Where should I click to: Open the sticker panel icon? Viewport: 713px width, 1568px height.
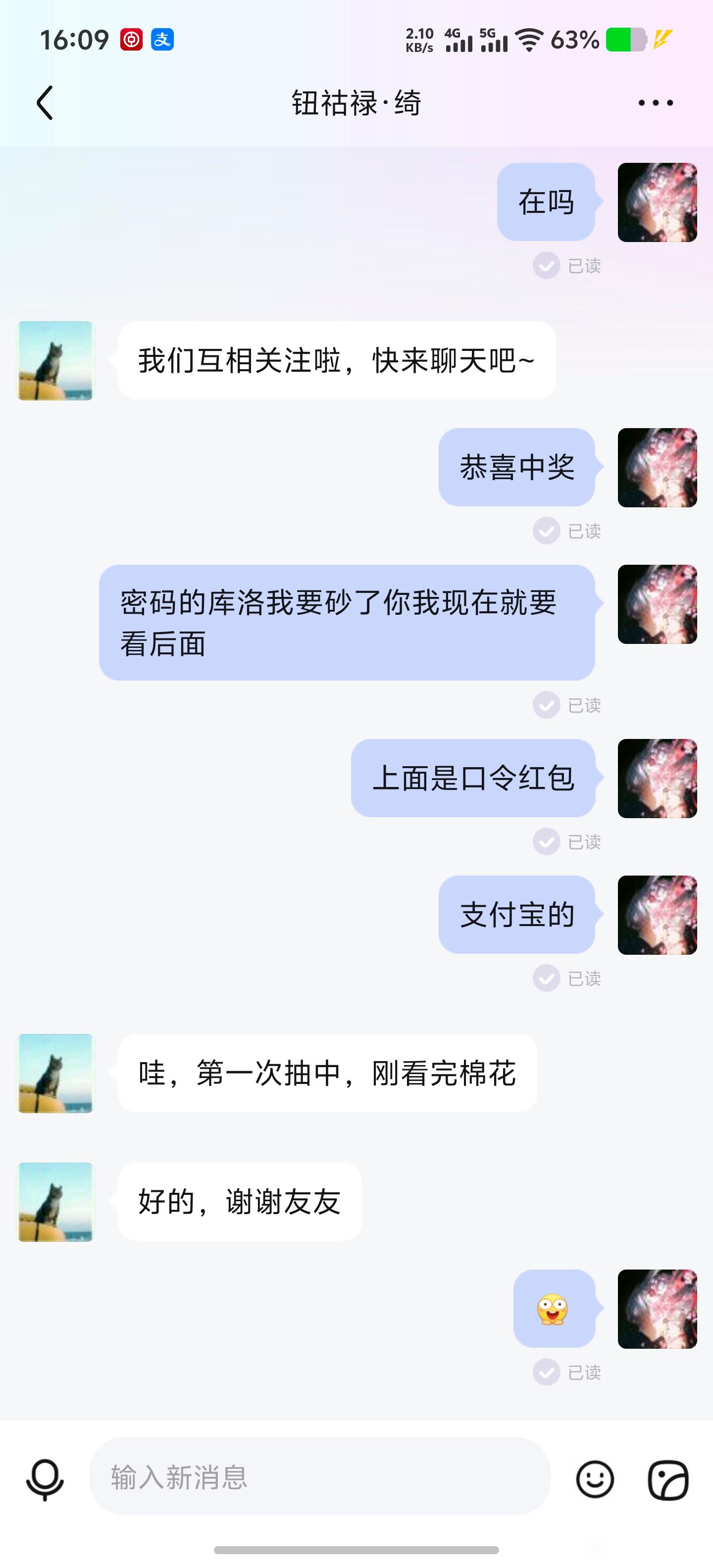pos(668,1479)
